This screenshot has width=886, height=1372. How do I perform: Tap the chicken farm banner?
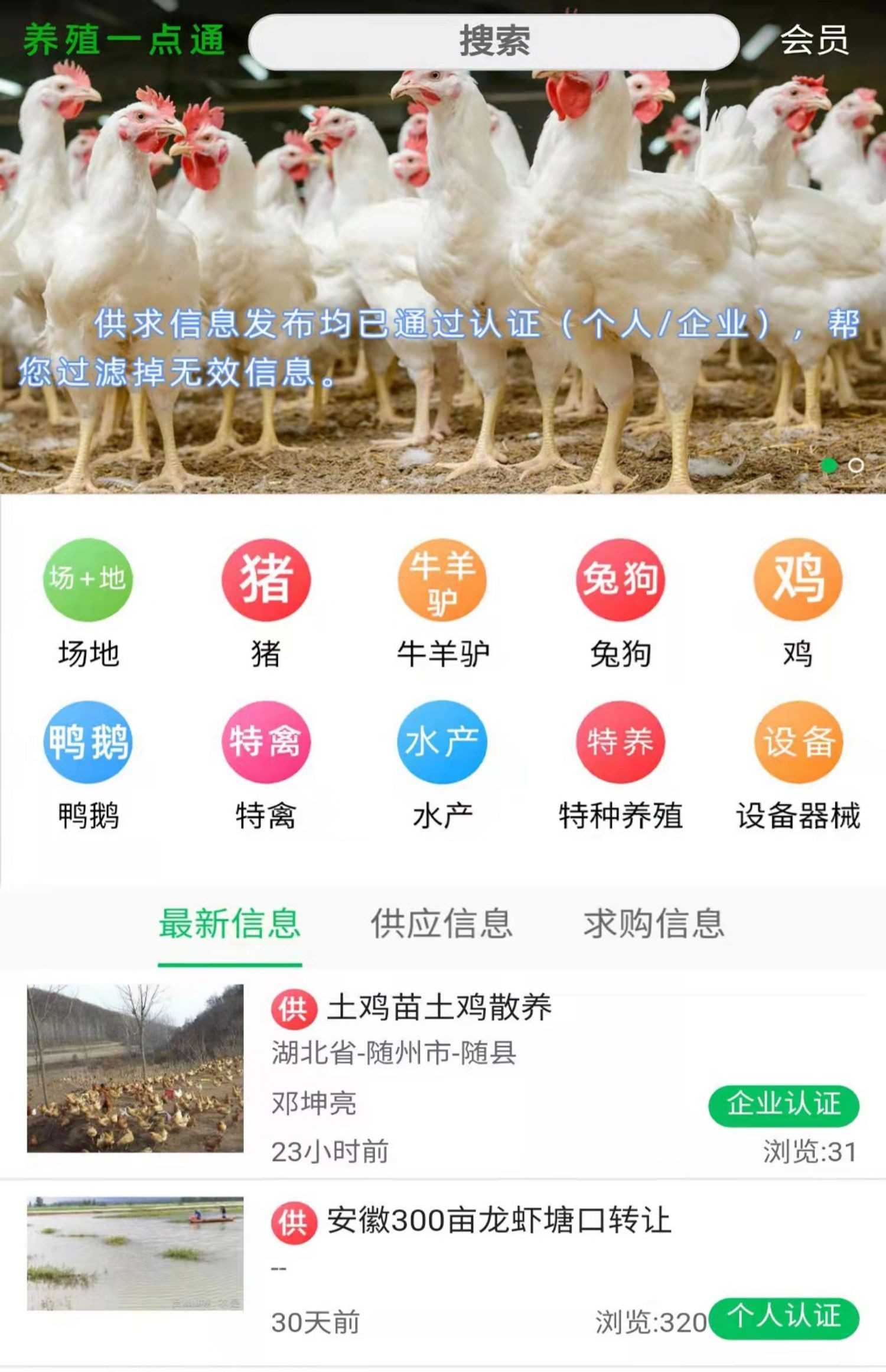coord(443,236)
